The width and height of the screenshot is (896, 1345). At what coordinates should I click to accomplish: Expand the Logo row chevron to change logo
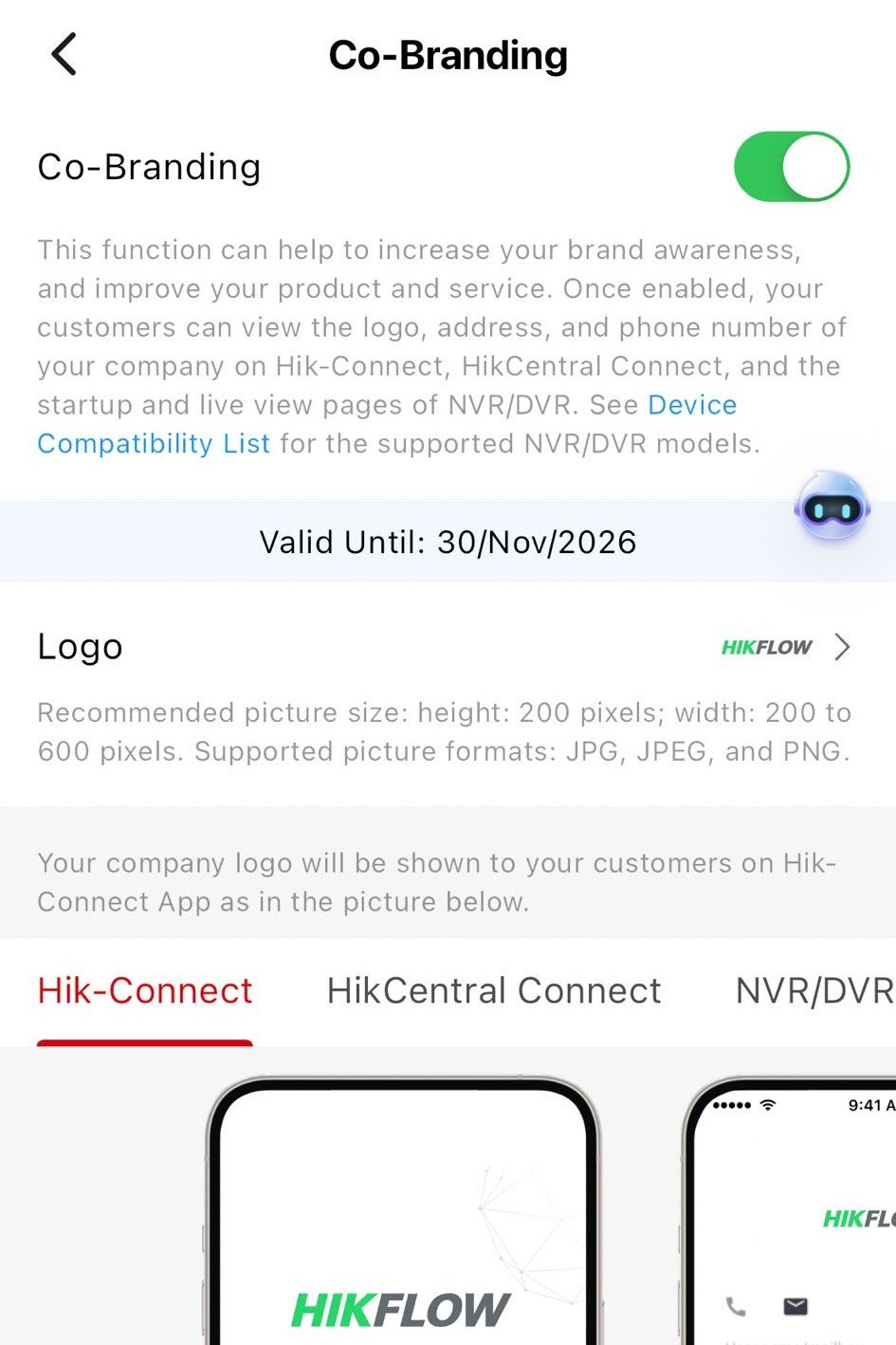pyautogui.click(x=842, y=647)
